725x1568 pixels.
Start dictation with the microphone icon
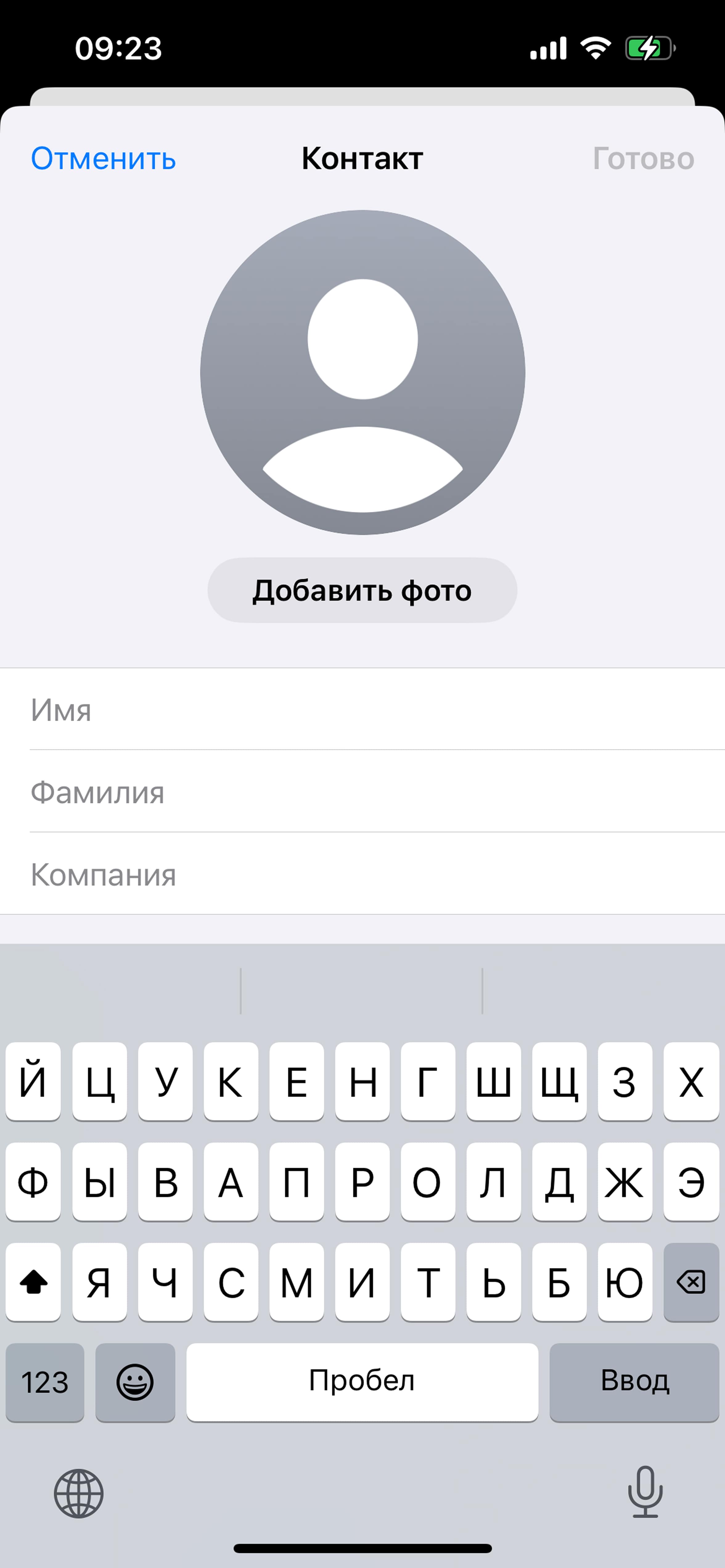tap(645, 1492)
